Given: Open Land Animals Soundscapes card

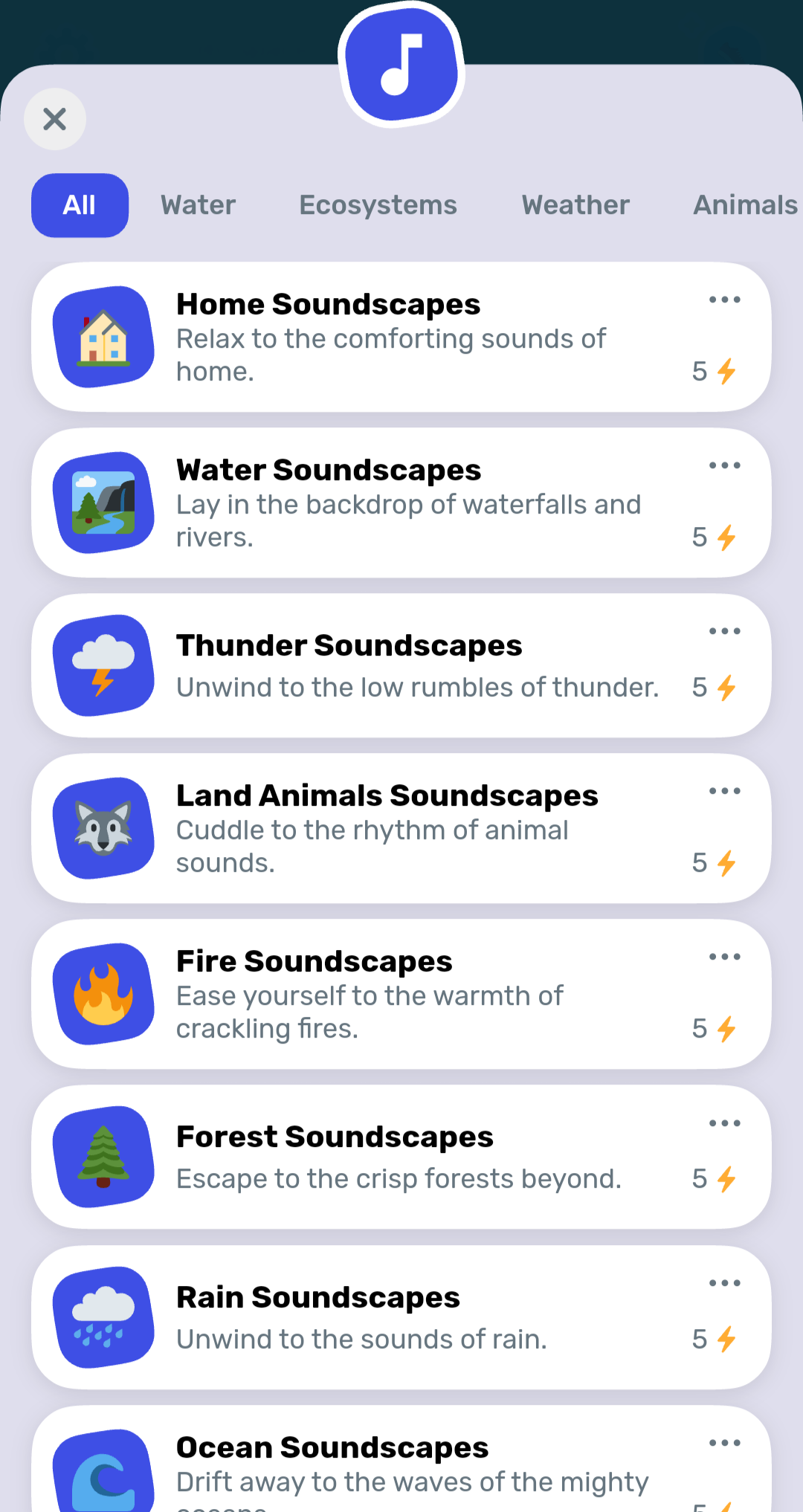Looking at the screenshot, I should click(x=401, y=828).
